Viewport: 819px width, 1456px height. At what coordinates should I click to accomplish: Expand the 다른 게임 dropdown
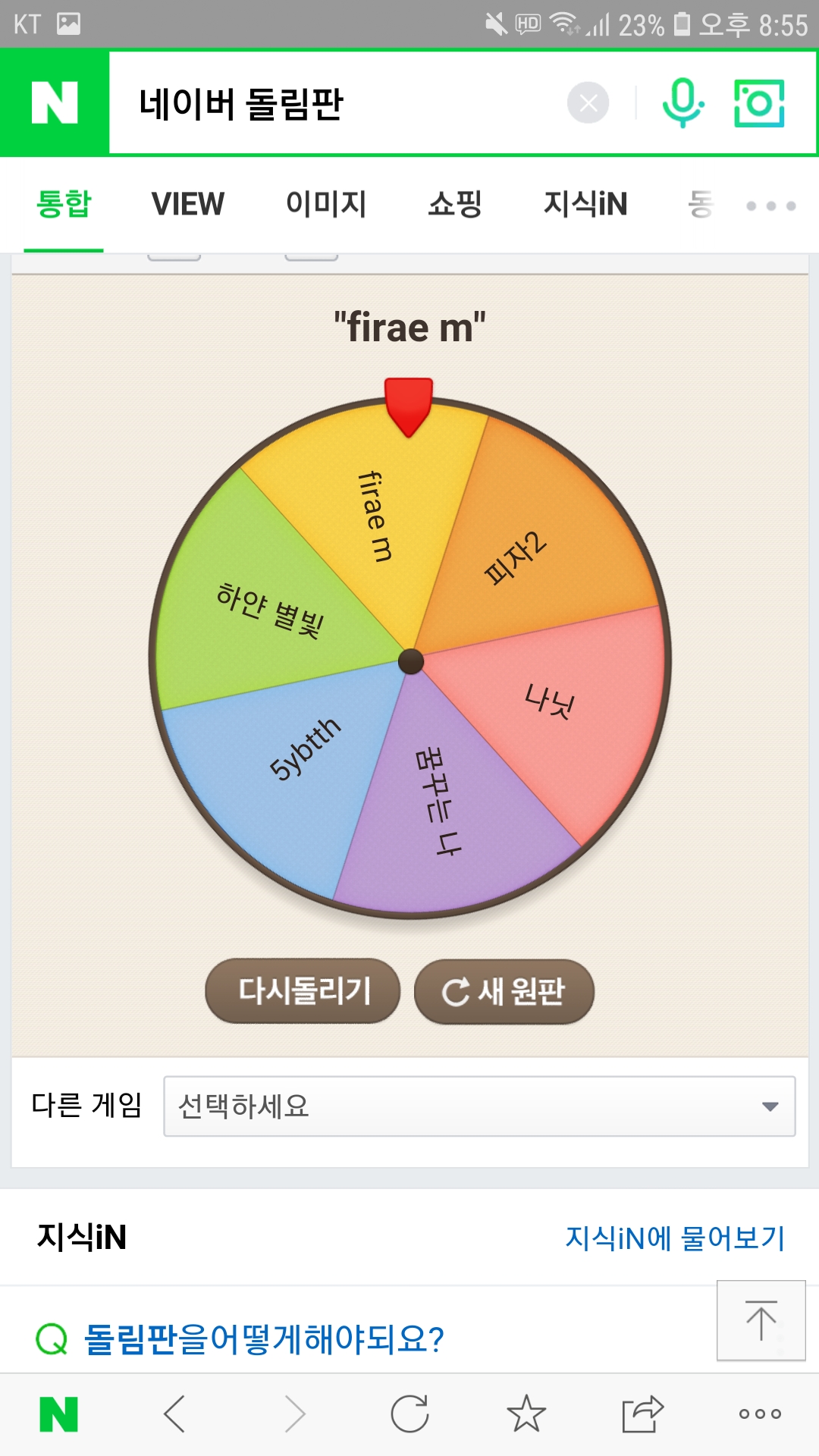click(x=479, y=1106)
